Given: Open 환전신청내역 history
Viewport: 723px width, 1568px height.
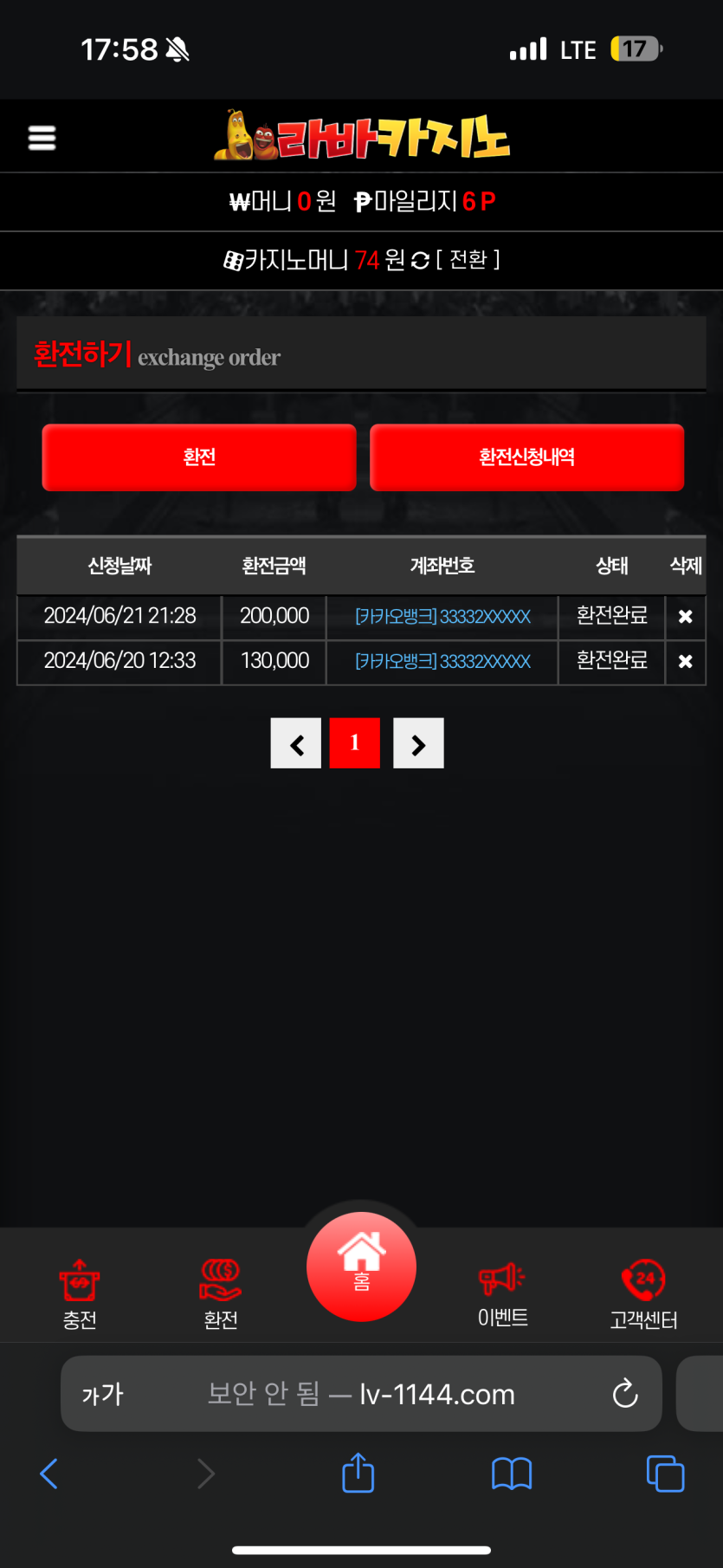Looking at the screenshot, I should point(526,457).
